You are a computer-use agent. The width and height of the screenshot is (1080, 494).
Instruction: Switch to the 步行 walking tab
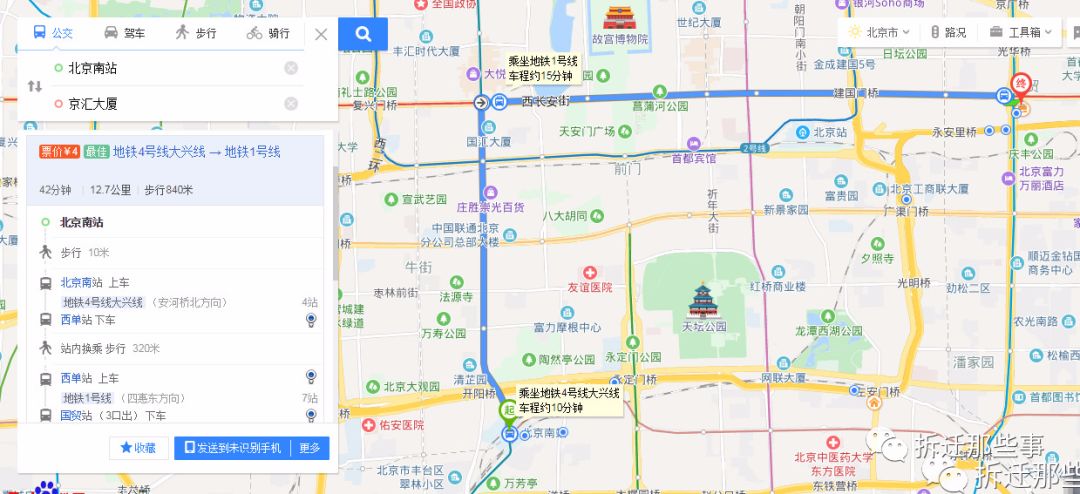[x=196, y=33]
